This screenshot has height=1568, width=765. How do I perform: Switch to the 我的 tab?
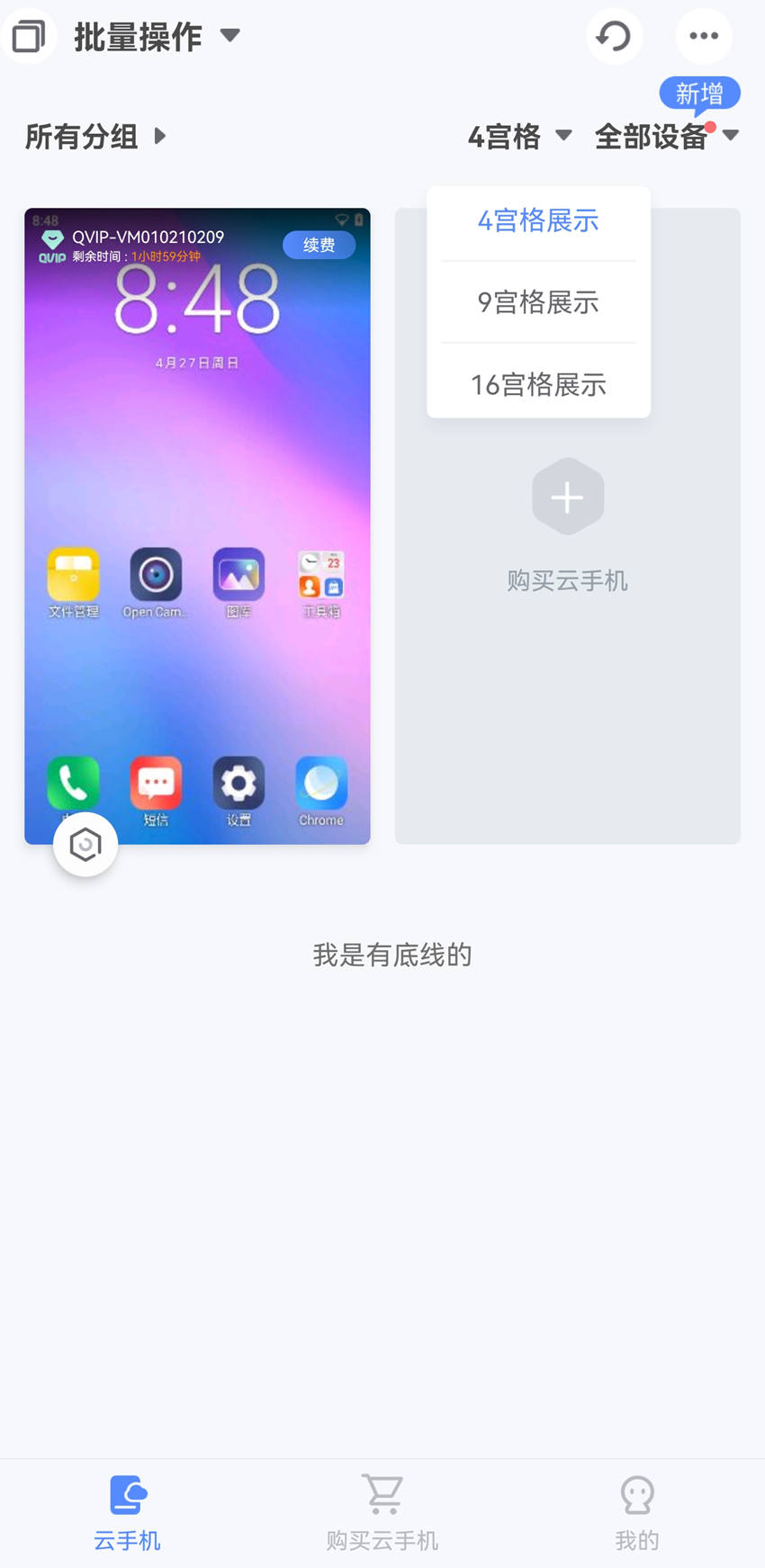637,1513
